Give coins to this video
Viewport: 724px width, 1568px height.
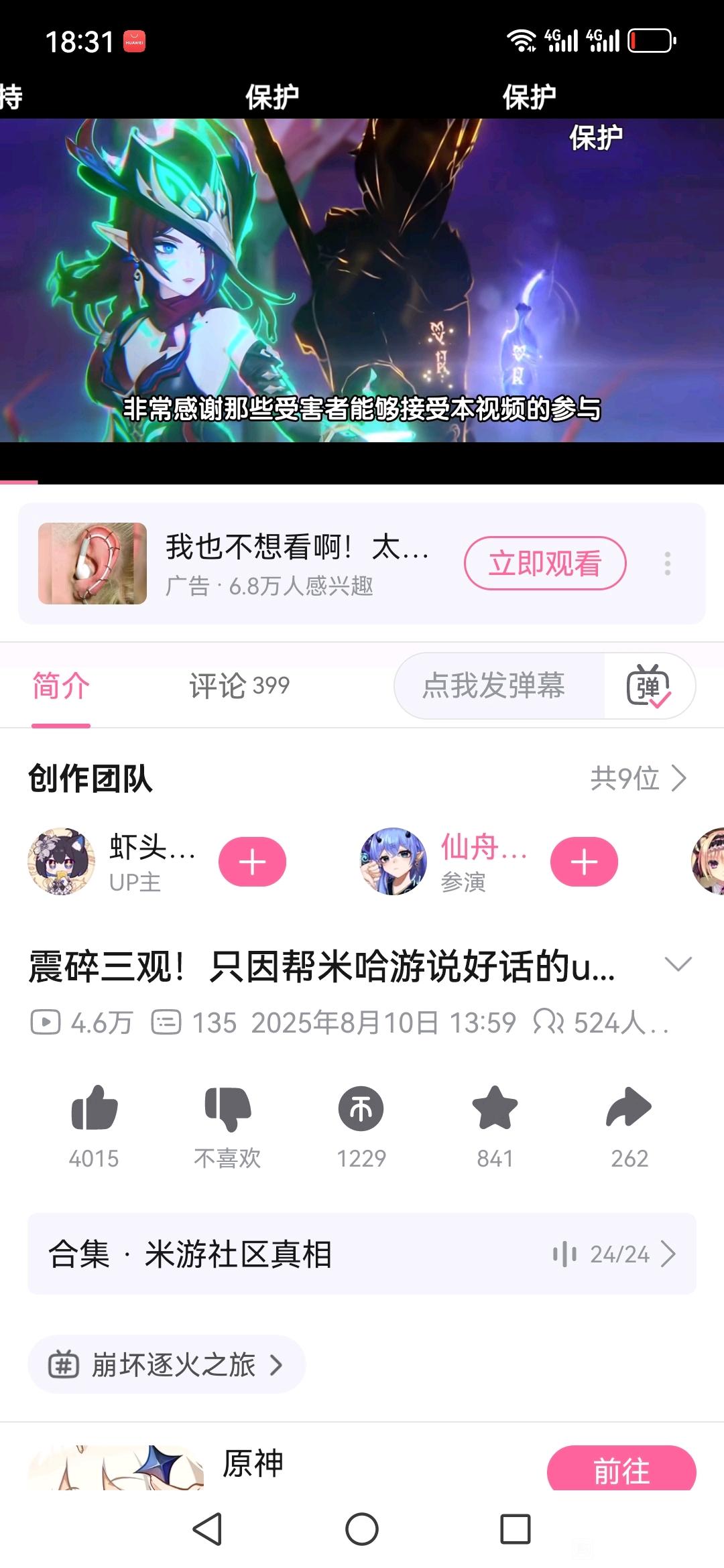coord(361,1109)
